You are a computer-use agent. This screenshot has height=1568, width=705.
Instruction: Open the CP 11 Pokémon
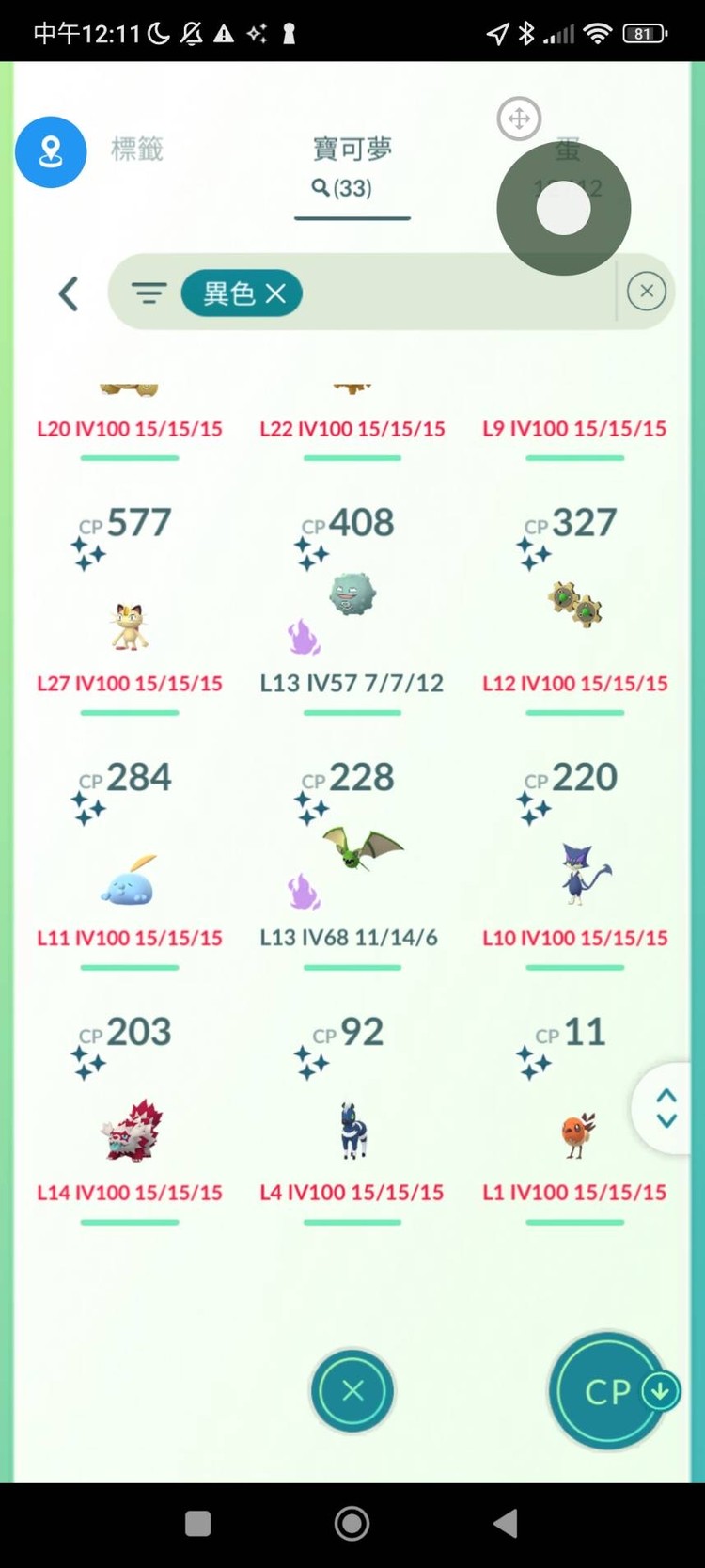point(577,1133)
